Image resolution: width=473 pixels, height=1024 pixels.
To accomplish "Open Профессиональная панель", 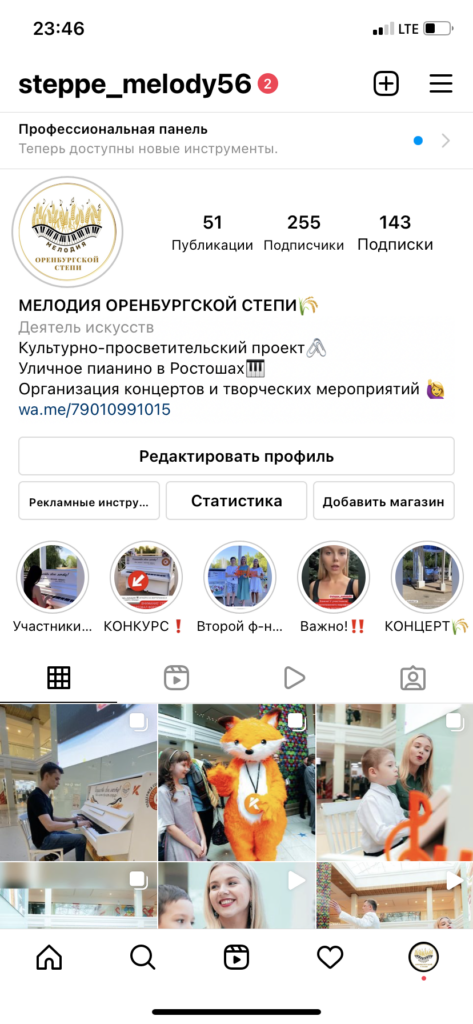I will coord(236,139).
